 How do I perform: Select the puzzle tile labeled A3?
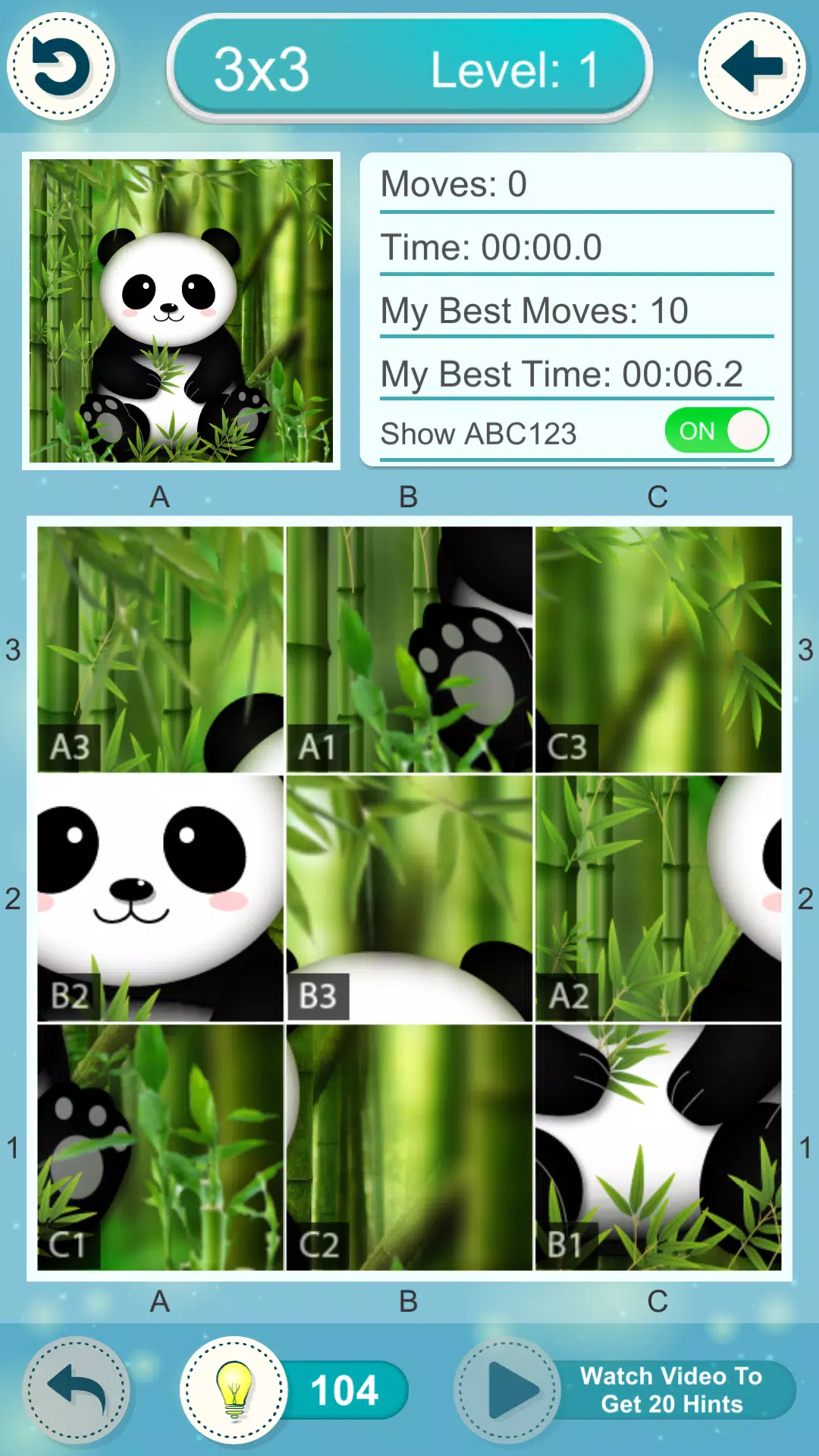coord(161,649)
